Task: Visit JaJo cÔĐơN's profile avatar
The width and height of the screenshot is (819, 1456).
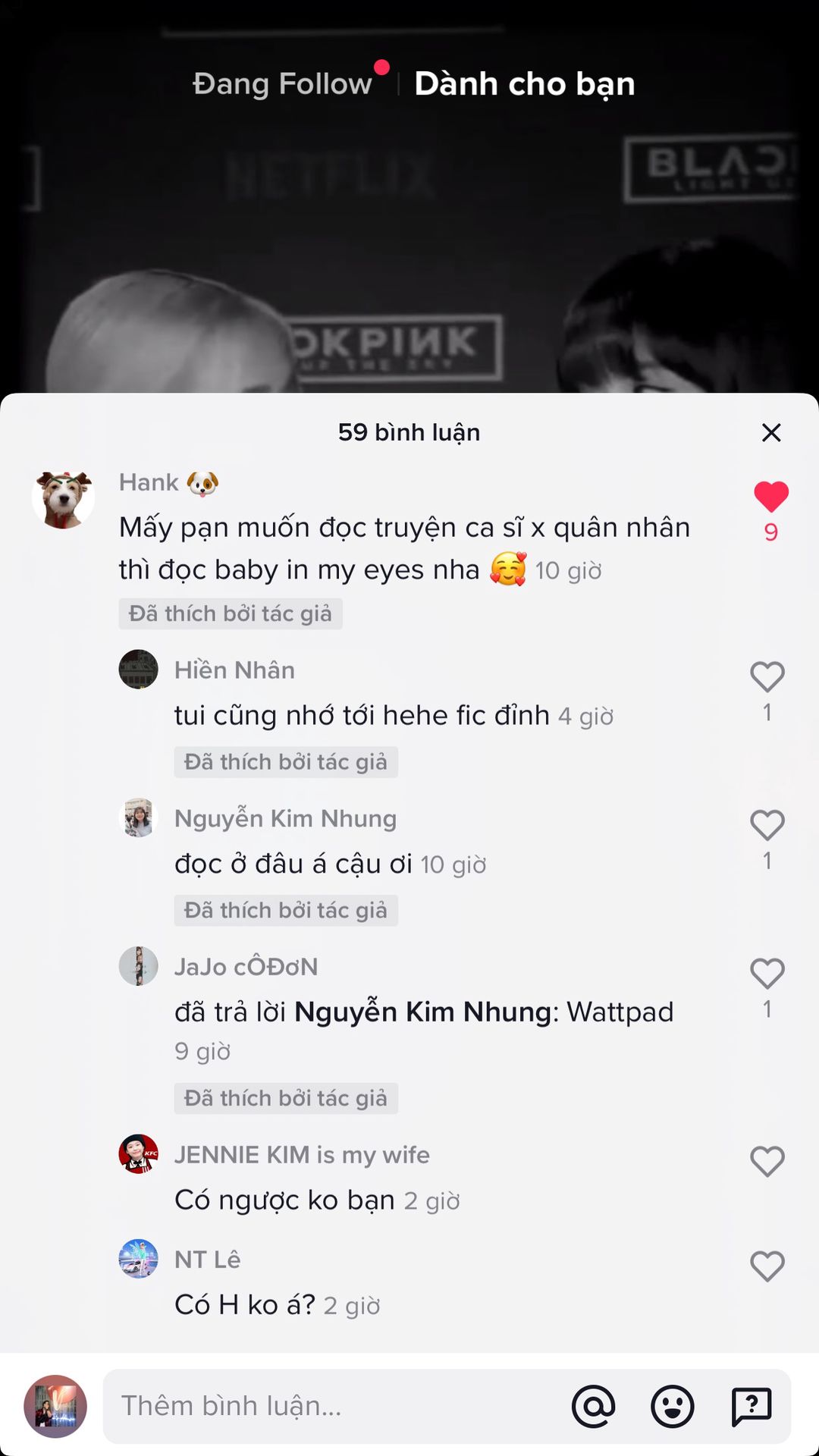Action: click(x=138, y=966)
